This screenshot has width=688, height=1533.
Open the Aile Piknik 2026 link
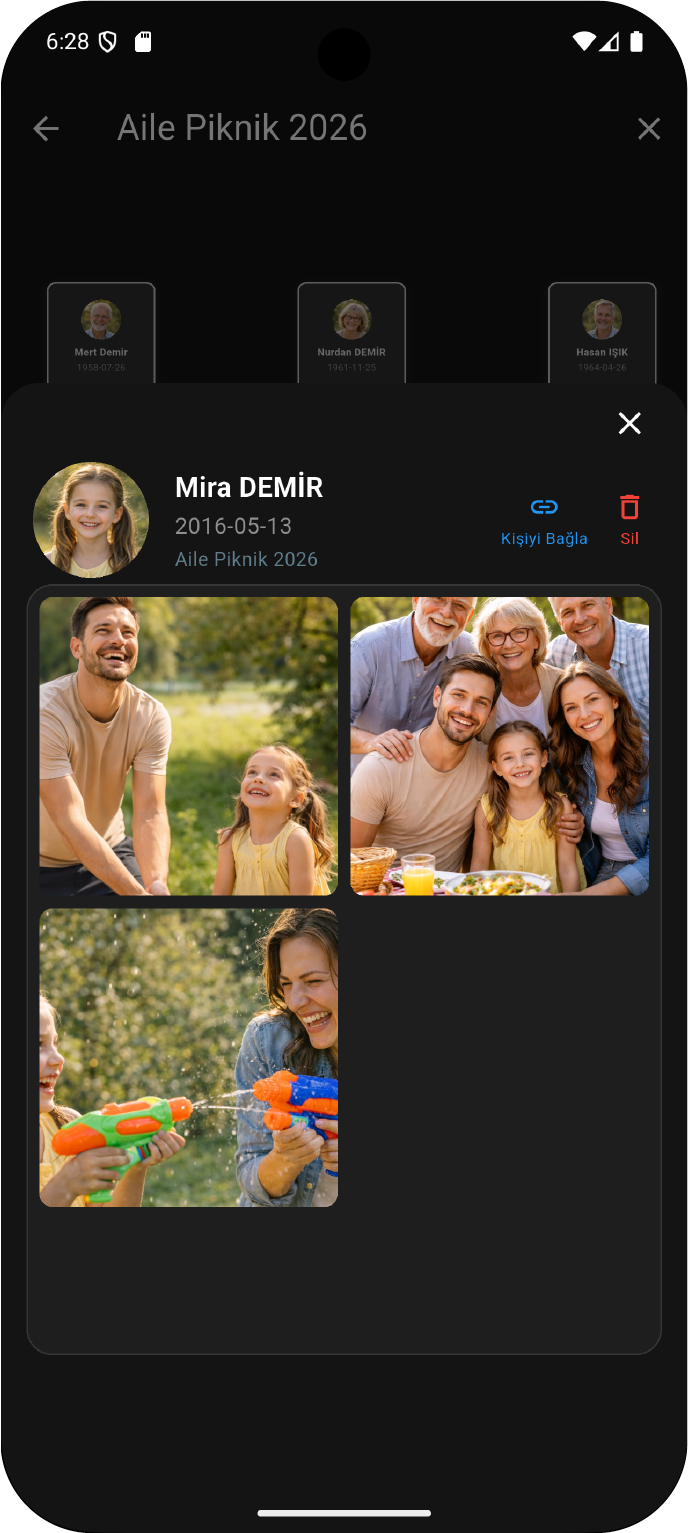click(246, 559)
